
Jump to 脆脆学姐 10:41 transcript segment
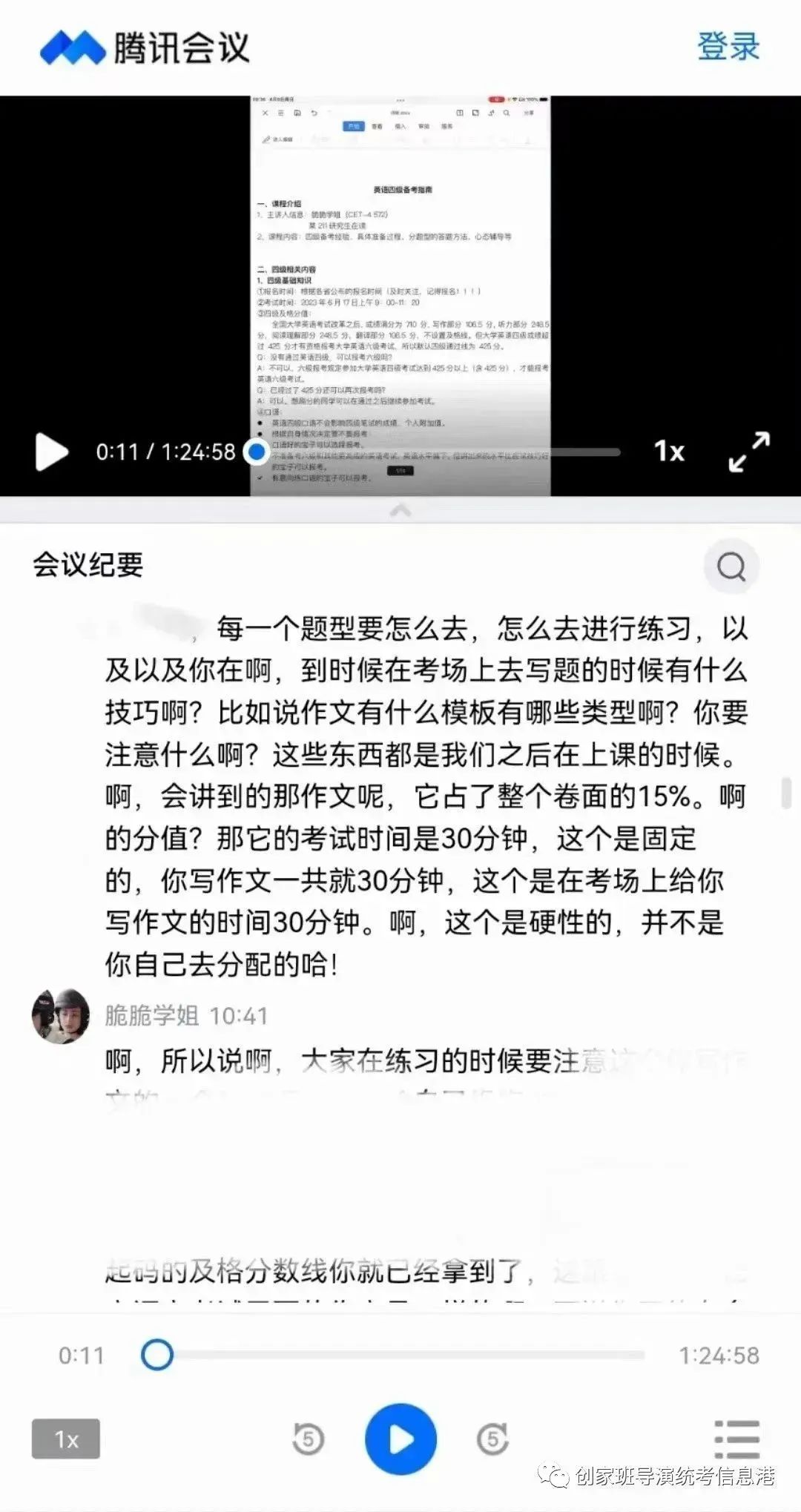(x=186, y=1015)
